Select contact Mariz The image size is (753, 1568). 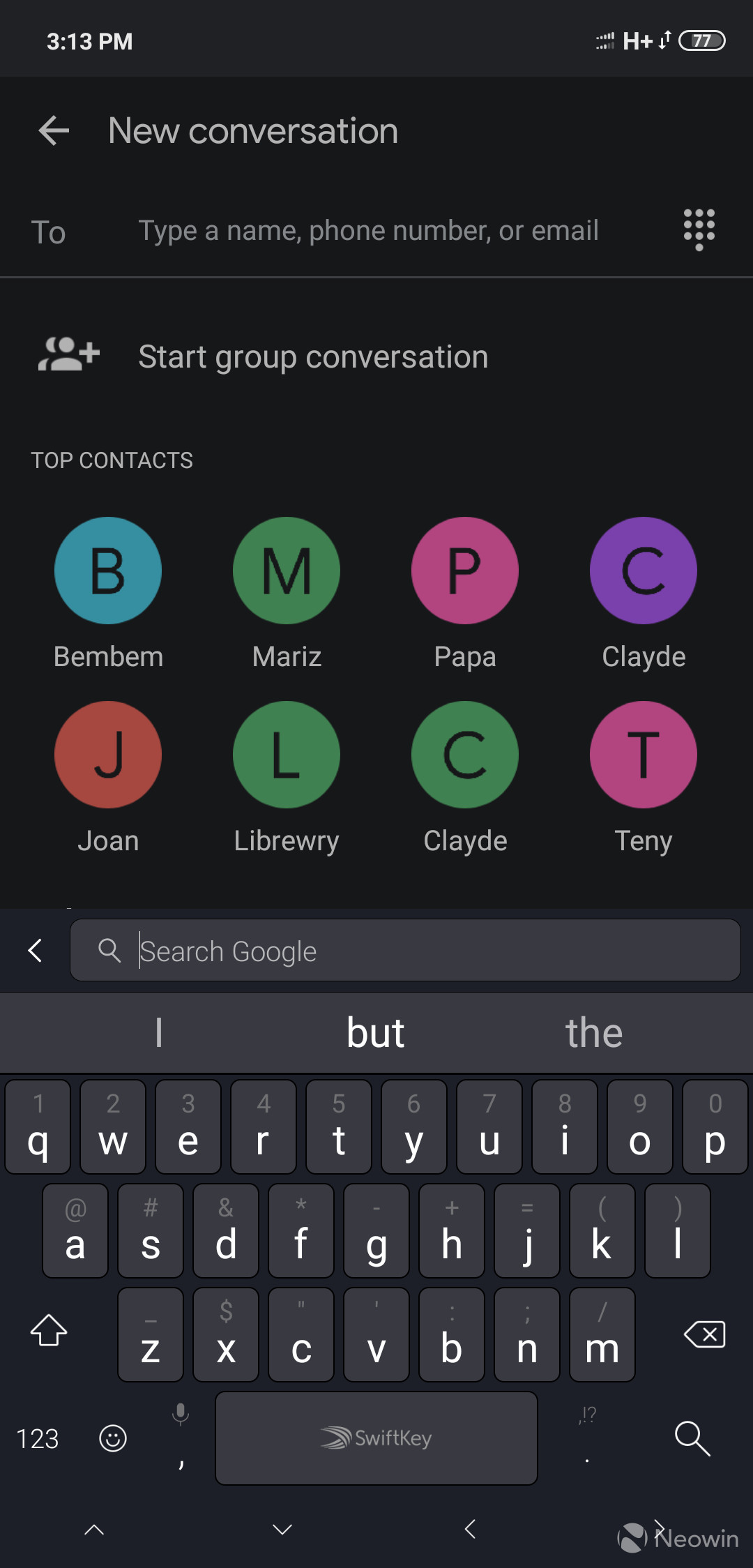(287, 571)
